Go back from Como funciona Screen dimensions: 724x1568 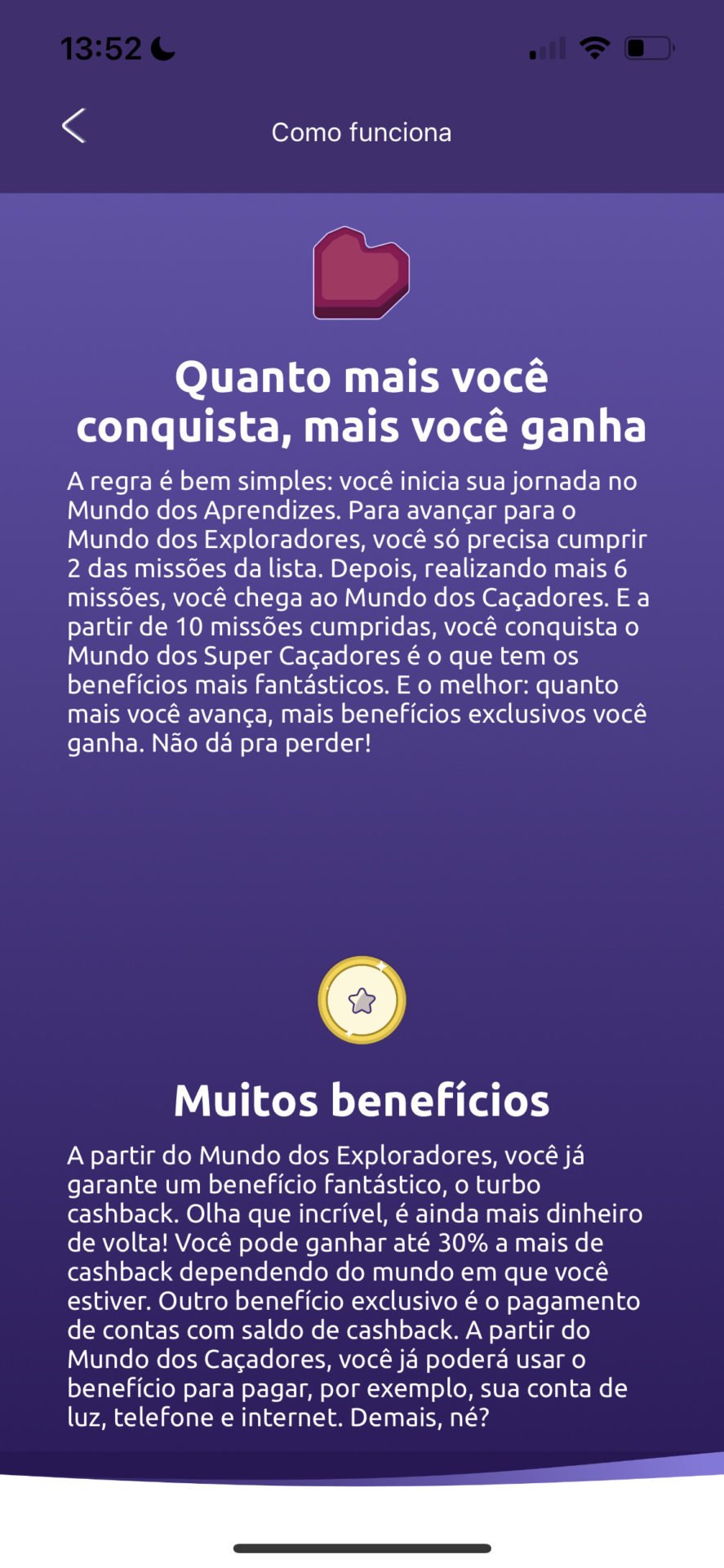pyautogui.click(x=73, y=127)
